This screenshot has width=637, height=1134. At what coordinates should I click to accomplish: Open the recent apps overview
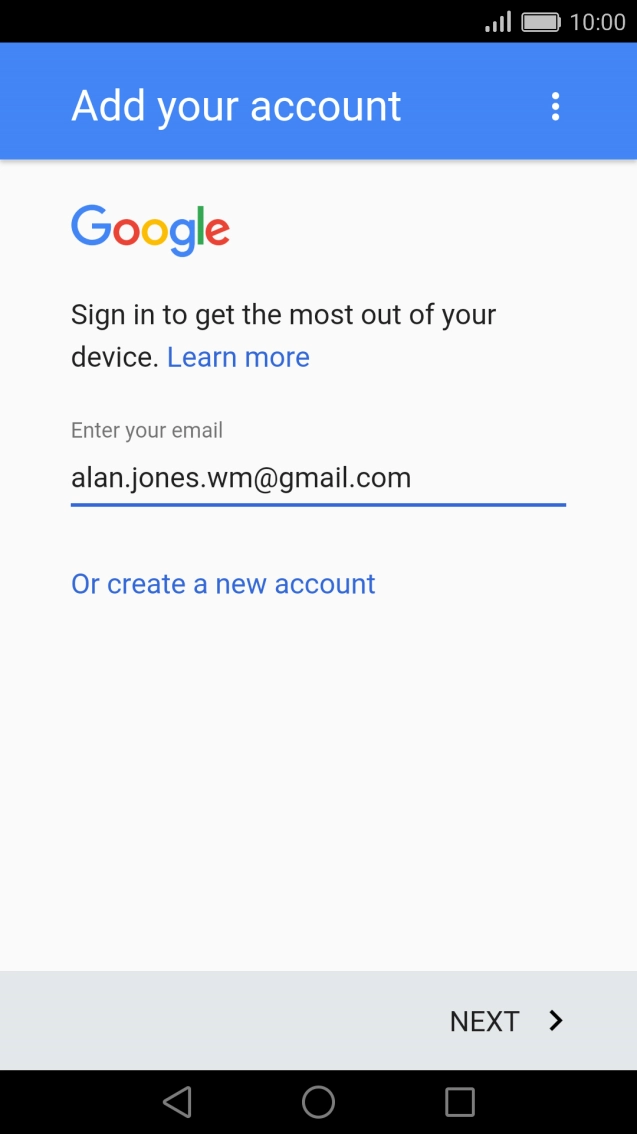coord(459,1102)
